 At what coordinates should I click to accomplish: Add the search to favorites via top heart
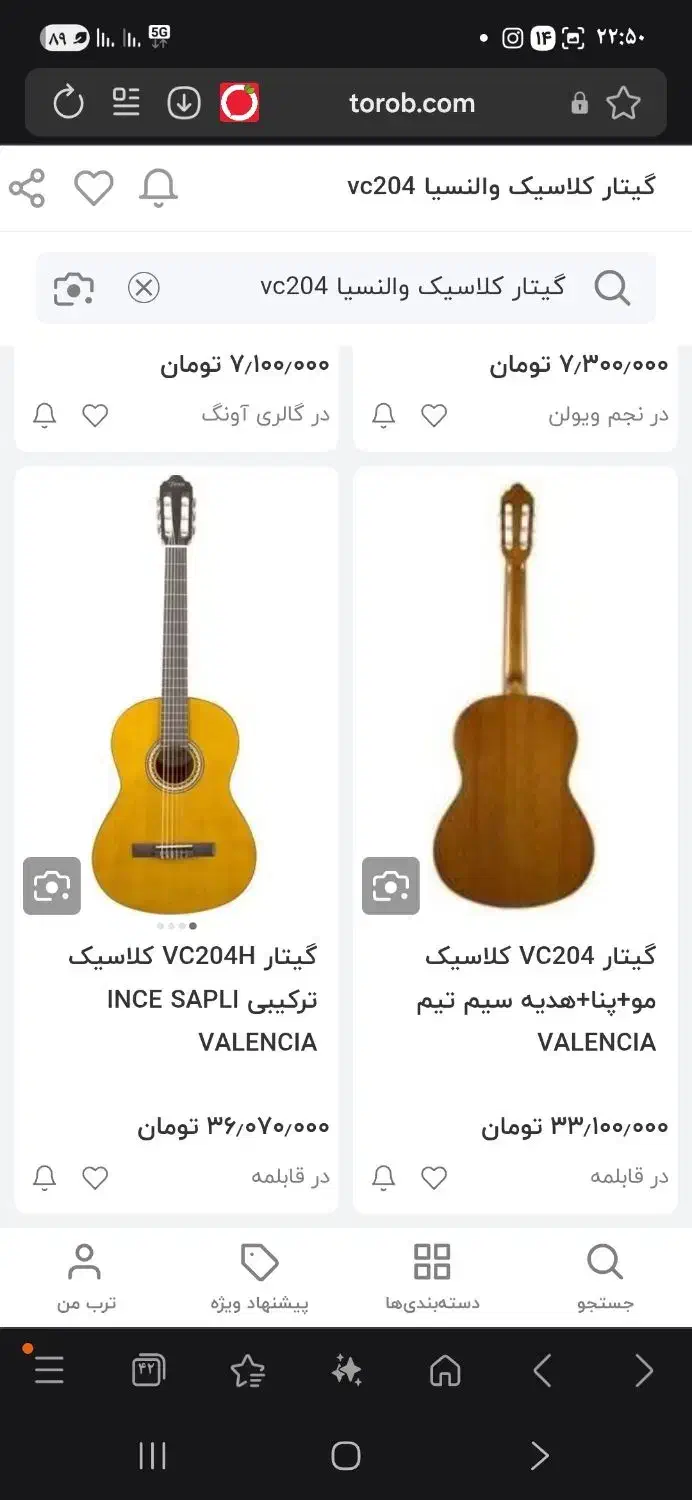(x=94, y=188)
